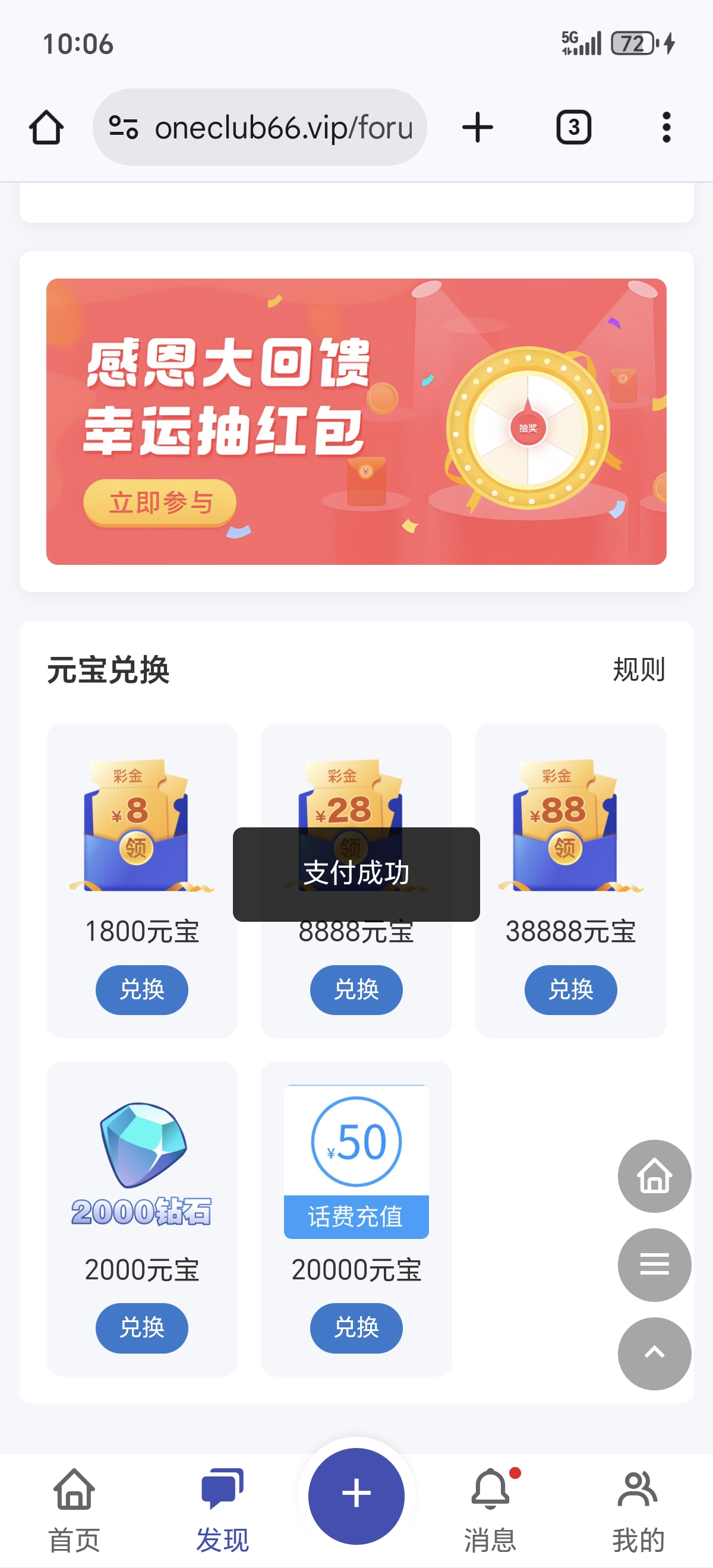Switch to the 首页 tab
The height and width of the screenshot is (1568, 713).
[x=74, y=1510]
